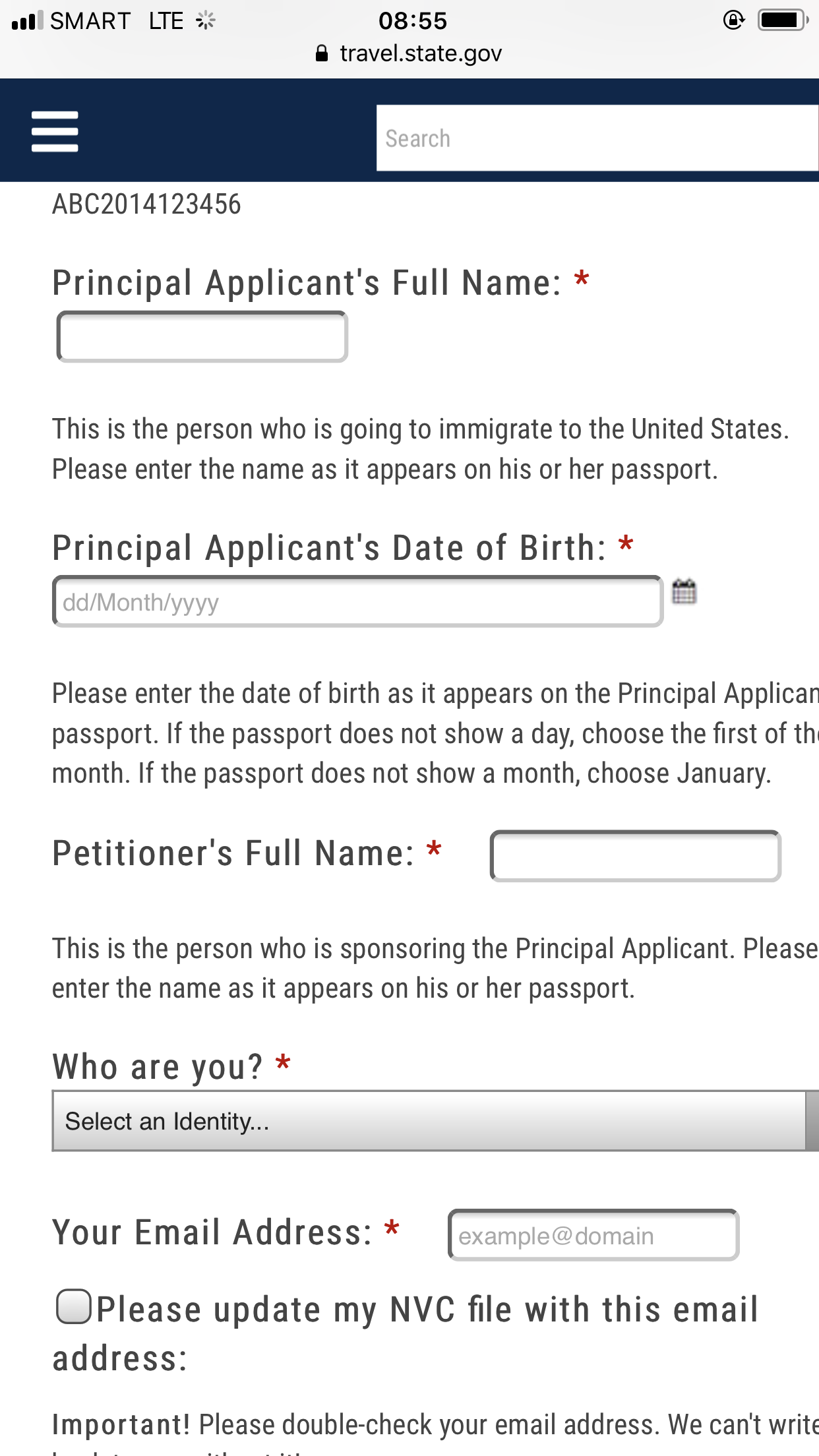
Task: Focus the Principal Applicant's Full Name field
Action: coord(202,336)
